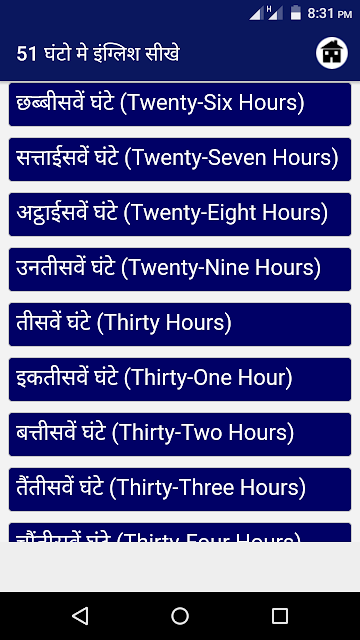
Task: Select the Thirty-Two Hours lesson
Action: pos(180,434)
